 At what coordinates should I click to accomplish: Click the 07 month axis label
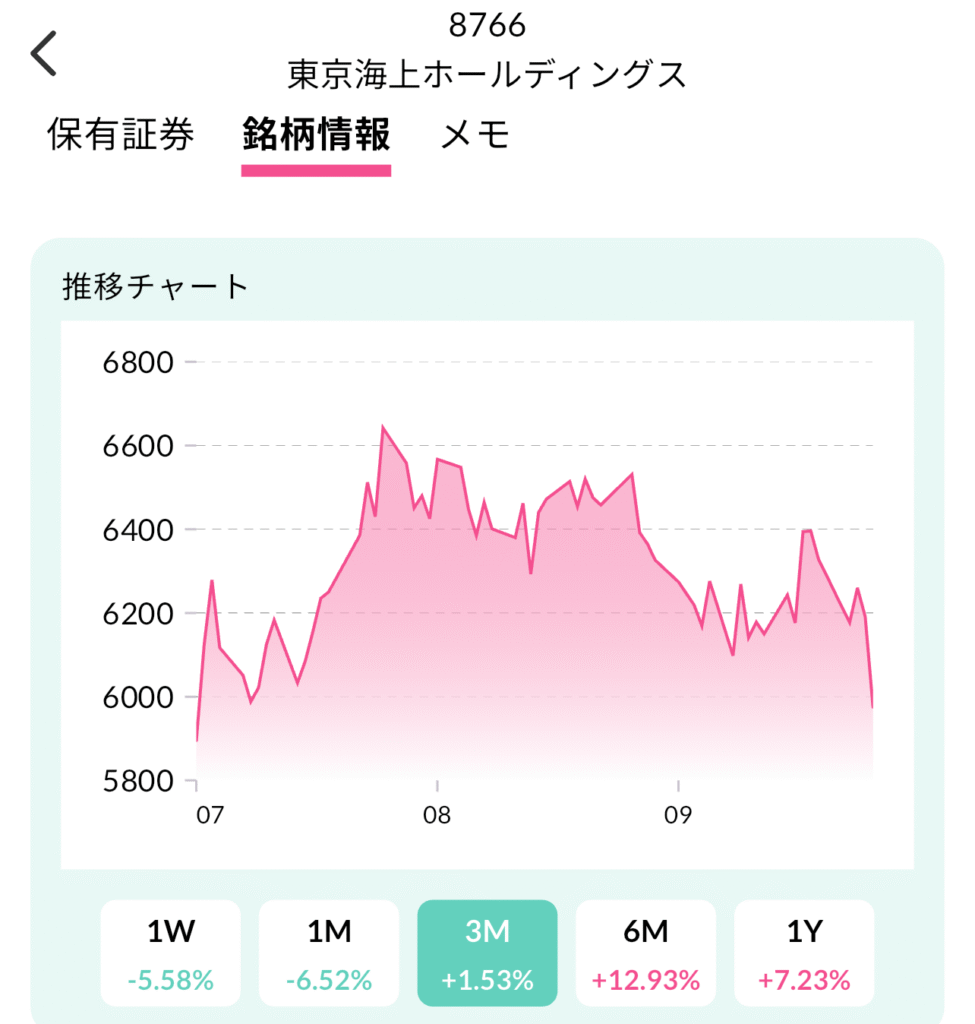click(209, 815)
